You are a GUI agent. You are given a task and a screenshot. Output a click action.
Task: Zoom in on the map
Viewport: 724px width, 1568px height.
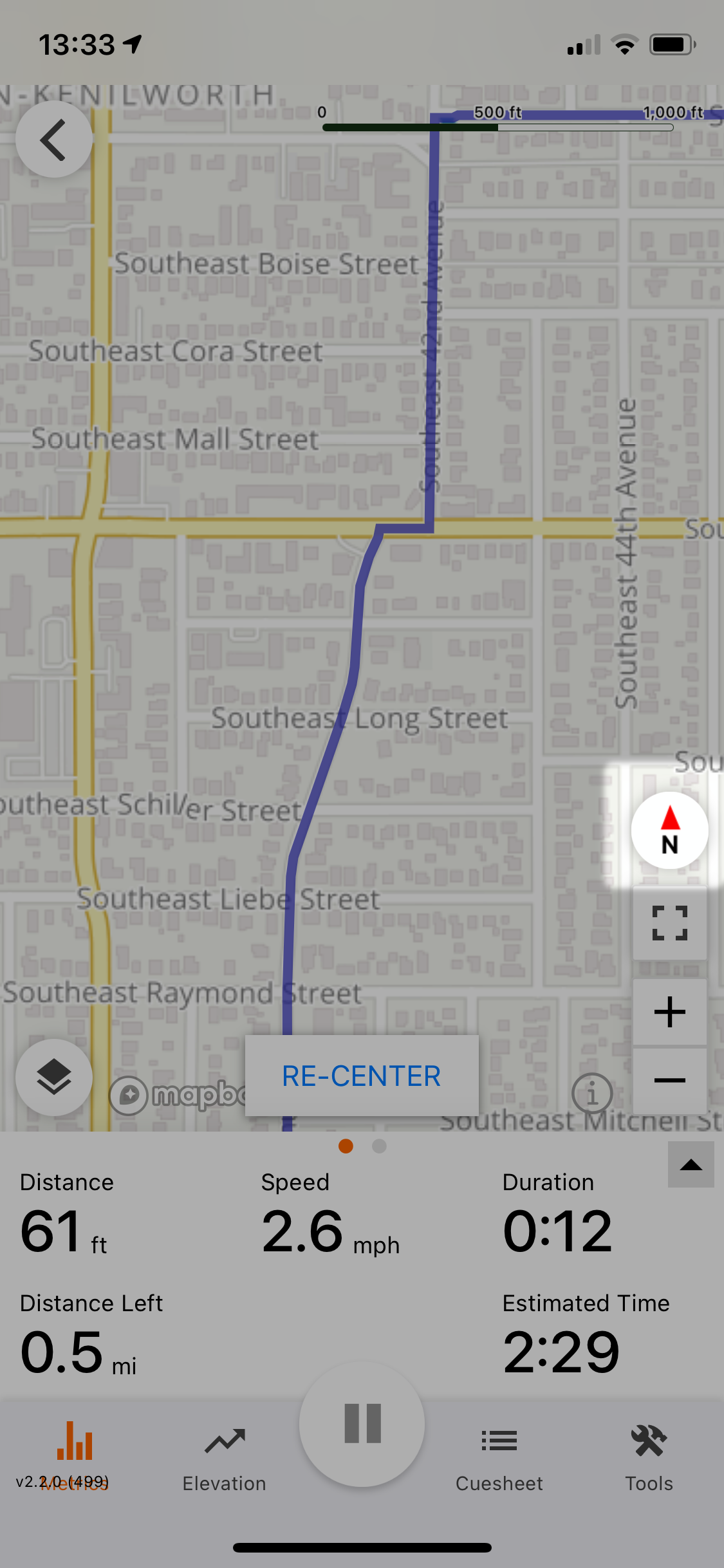(670, 1012)
